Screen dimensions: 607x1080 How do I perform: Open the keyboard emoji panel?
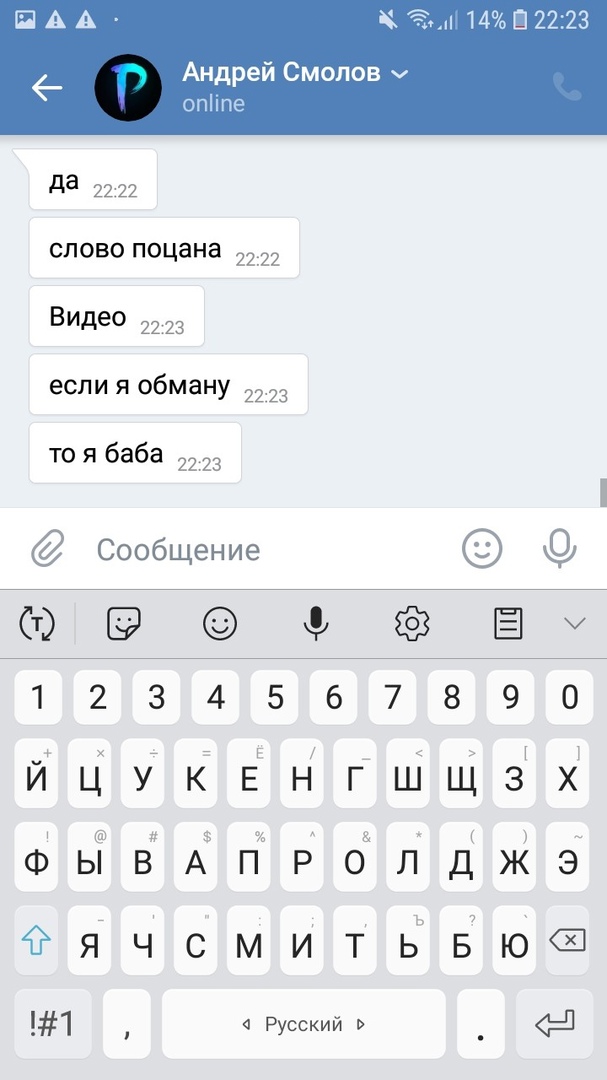[x=220, y=624]
